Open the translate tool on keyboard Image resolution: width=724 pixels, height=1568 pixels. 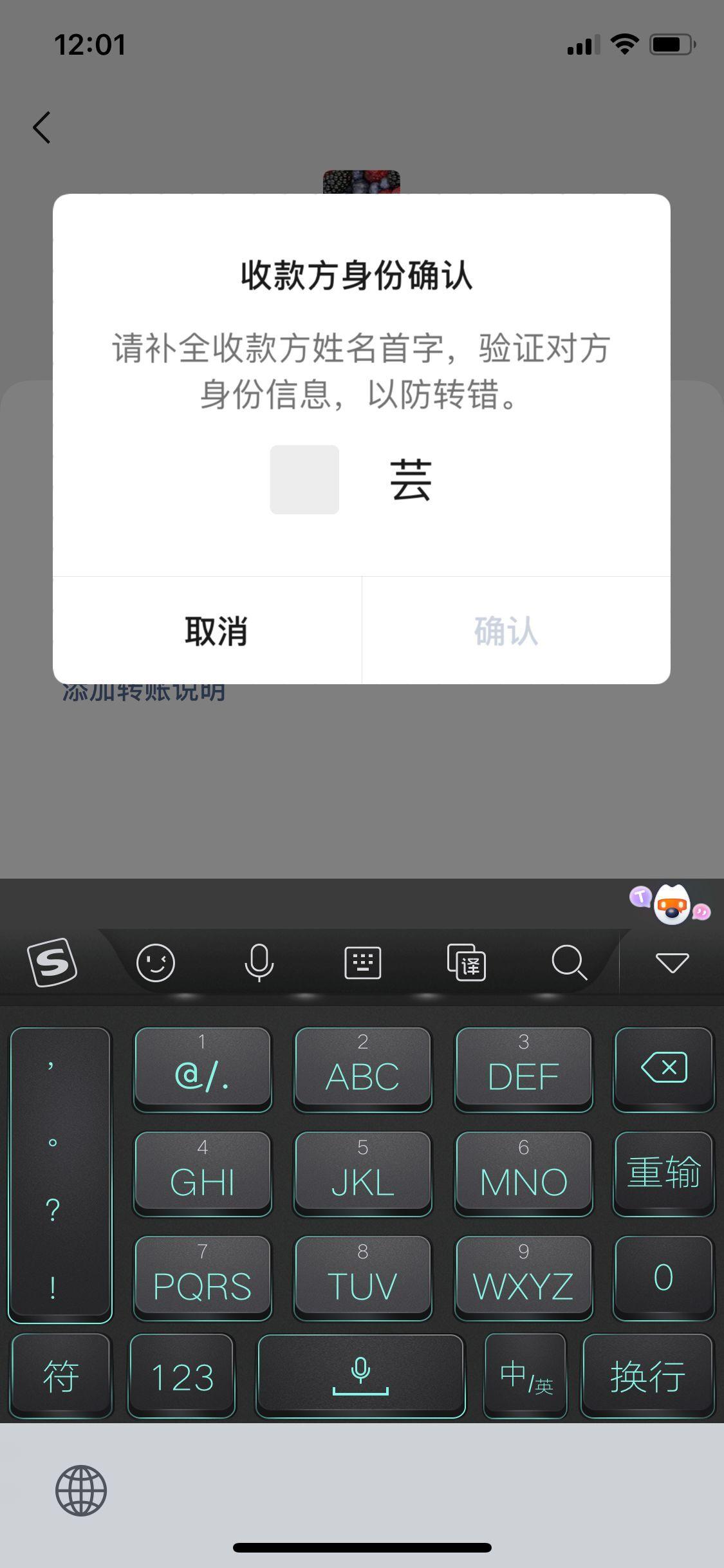click(x=467, y=963)
